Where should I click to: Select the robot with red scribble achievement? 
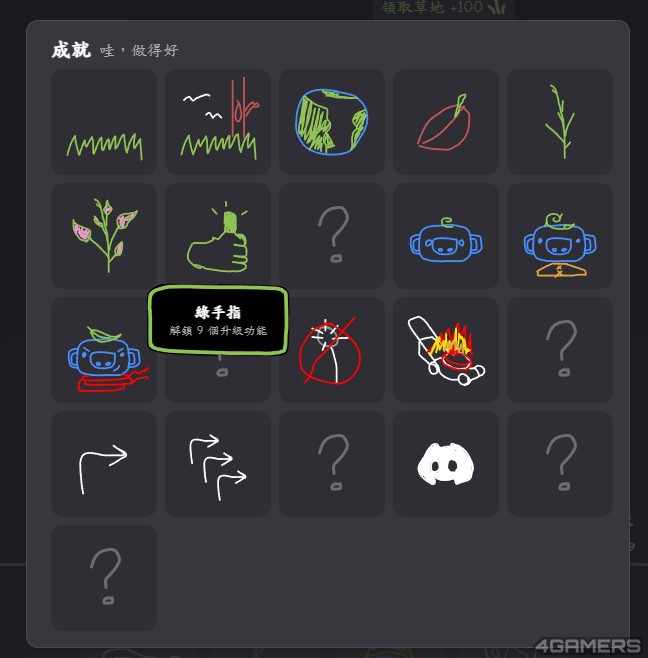104,350
